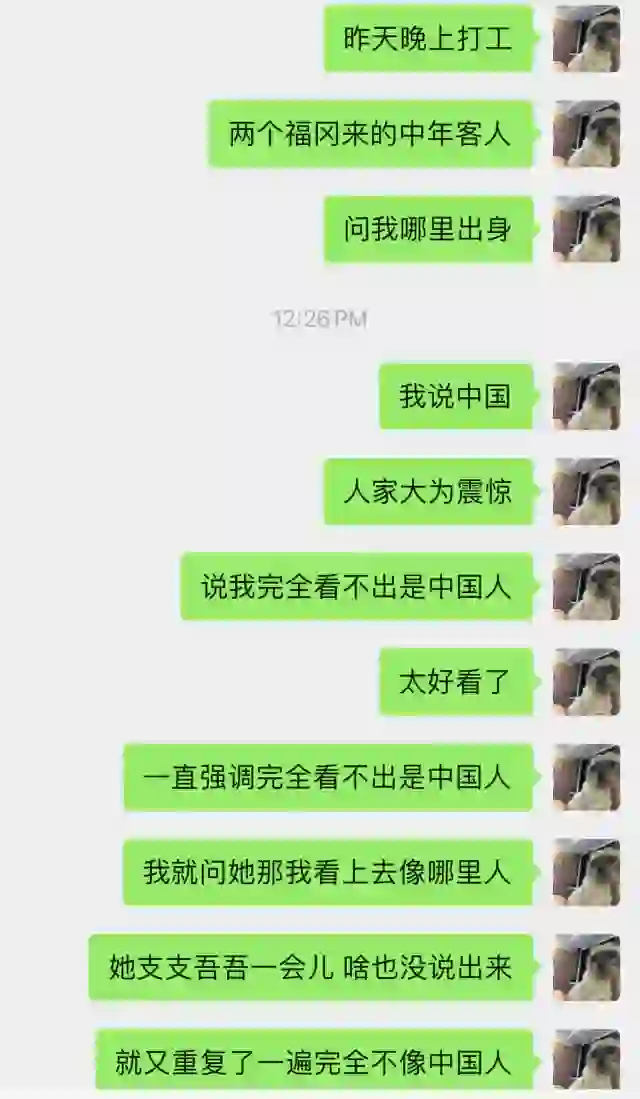View profile from avatar beside '太好看了'

pos(587,683)
